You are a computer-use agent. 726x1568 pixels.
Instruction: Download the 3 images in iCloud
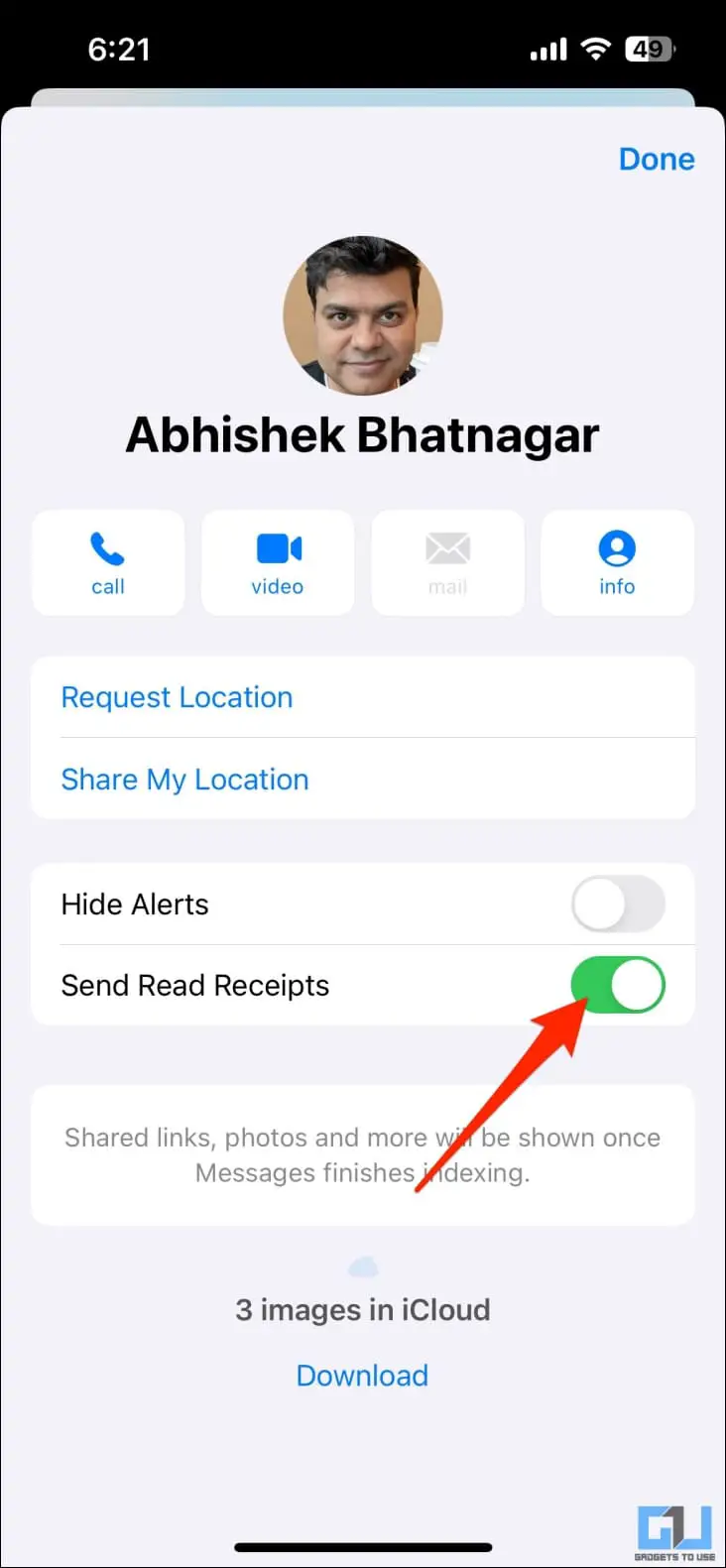coord(362,1376)
